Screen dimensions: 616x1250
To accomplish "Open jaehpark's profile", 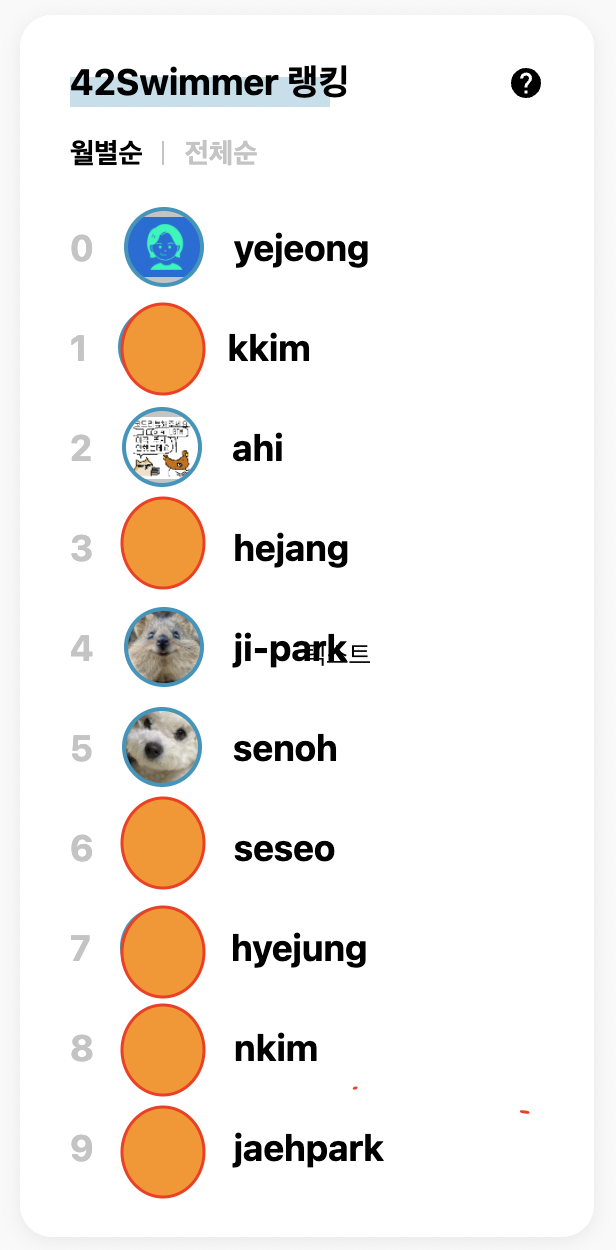I will click(308, 1149).
